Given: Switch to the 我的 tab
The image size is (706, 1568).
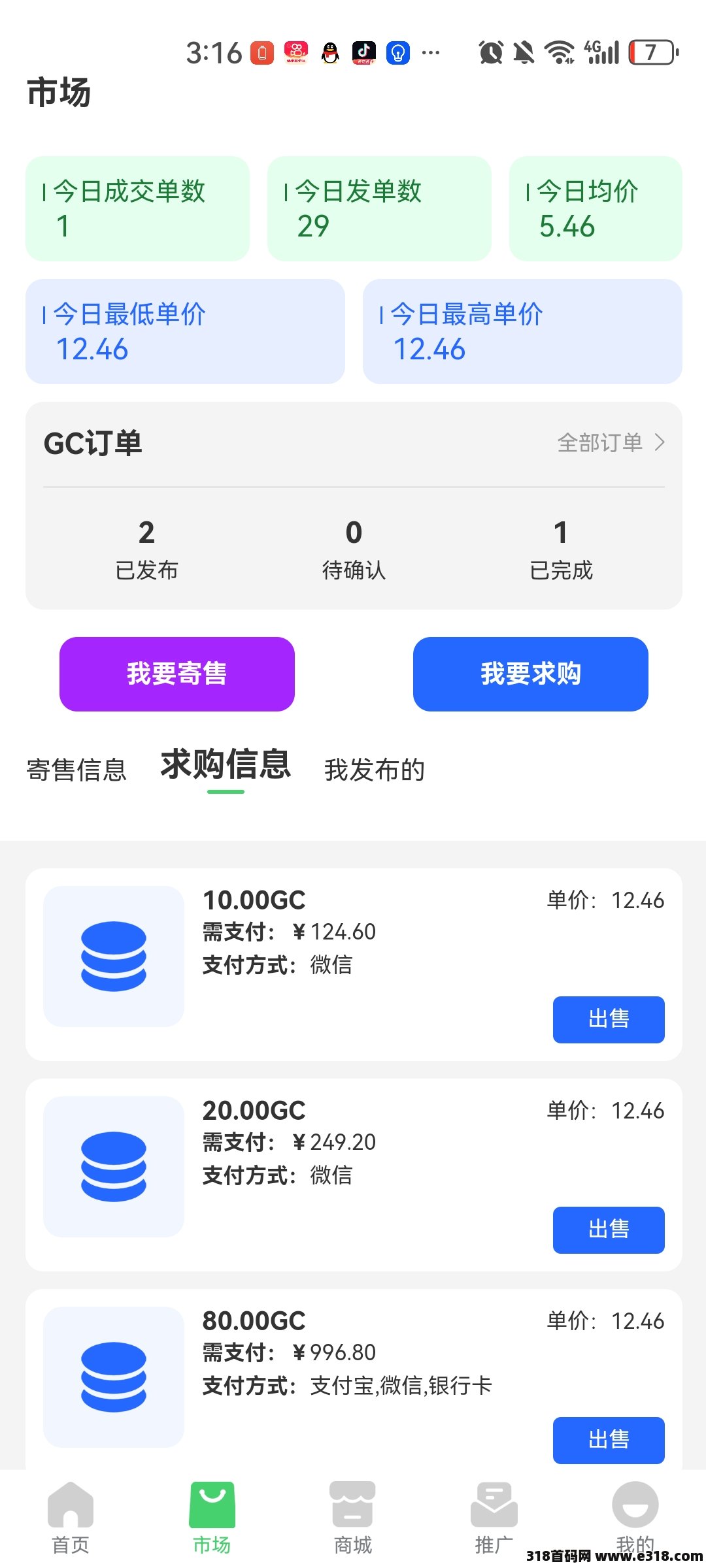Looking at the screenshot, I should (635, 1518).
